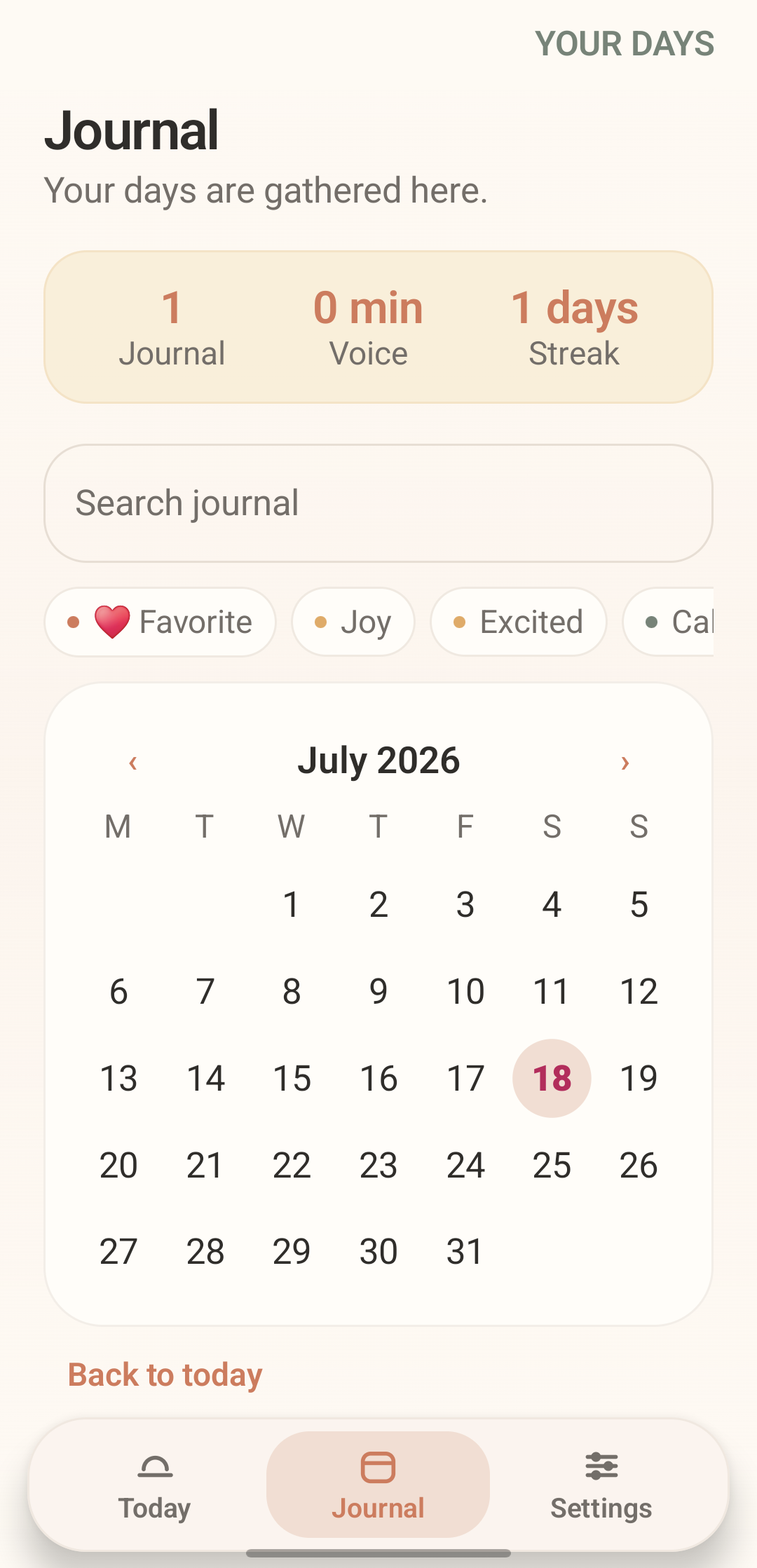Tap Back to today link
The image size is (757, 1568).
click(165, 1375)
